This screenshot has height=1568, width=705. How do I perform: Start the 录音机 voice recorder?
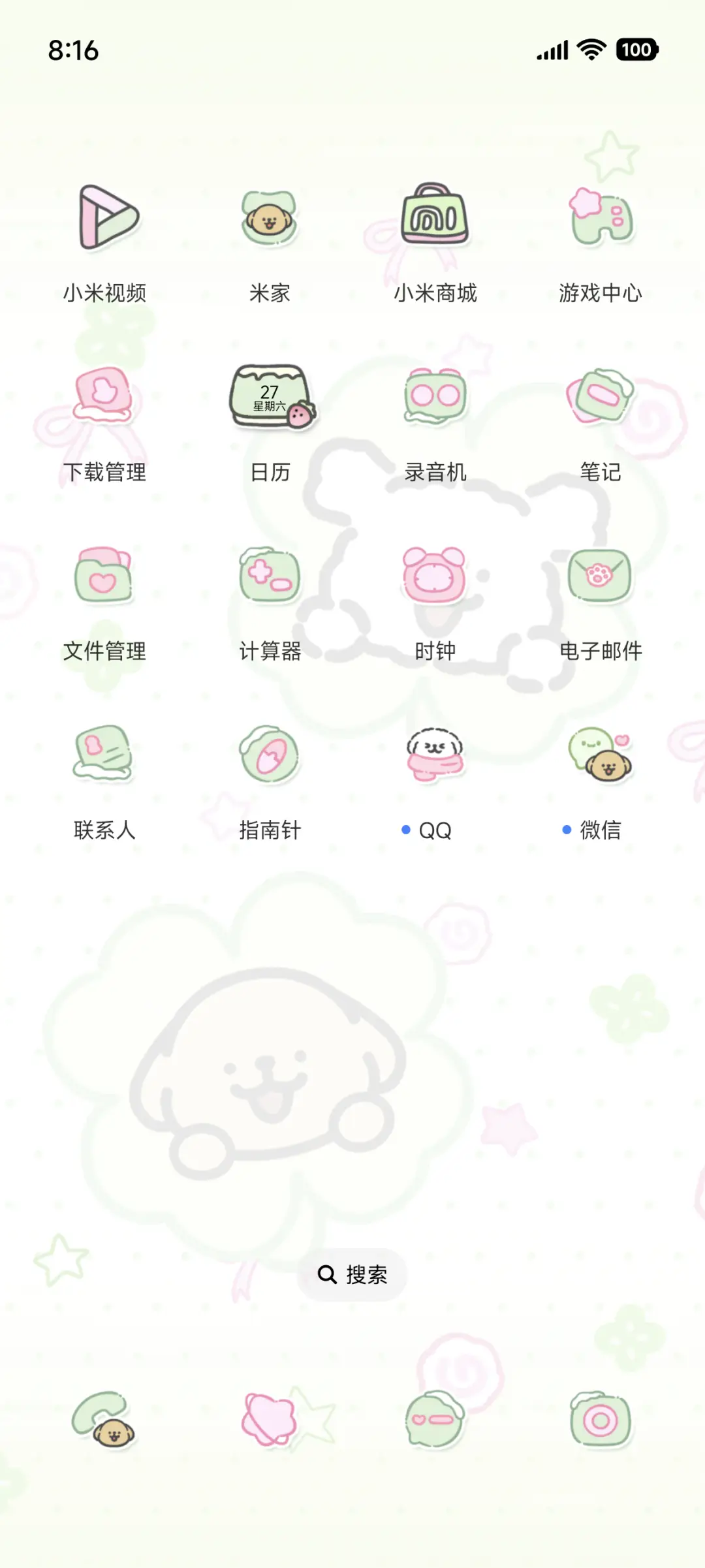435,398
